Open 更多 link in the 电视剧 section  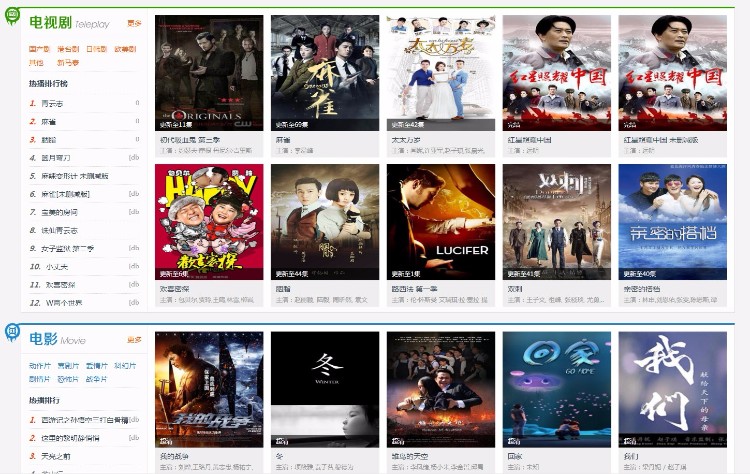(134, 23)
